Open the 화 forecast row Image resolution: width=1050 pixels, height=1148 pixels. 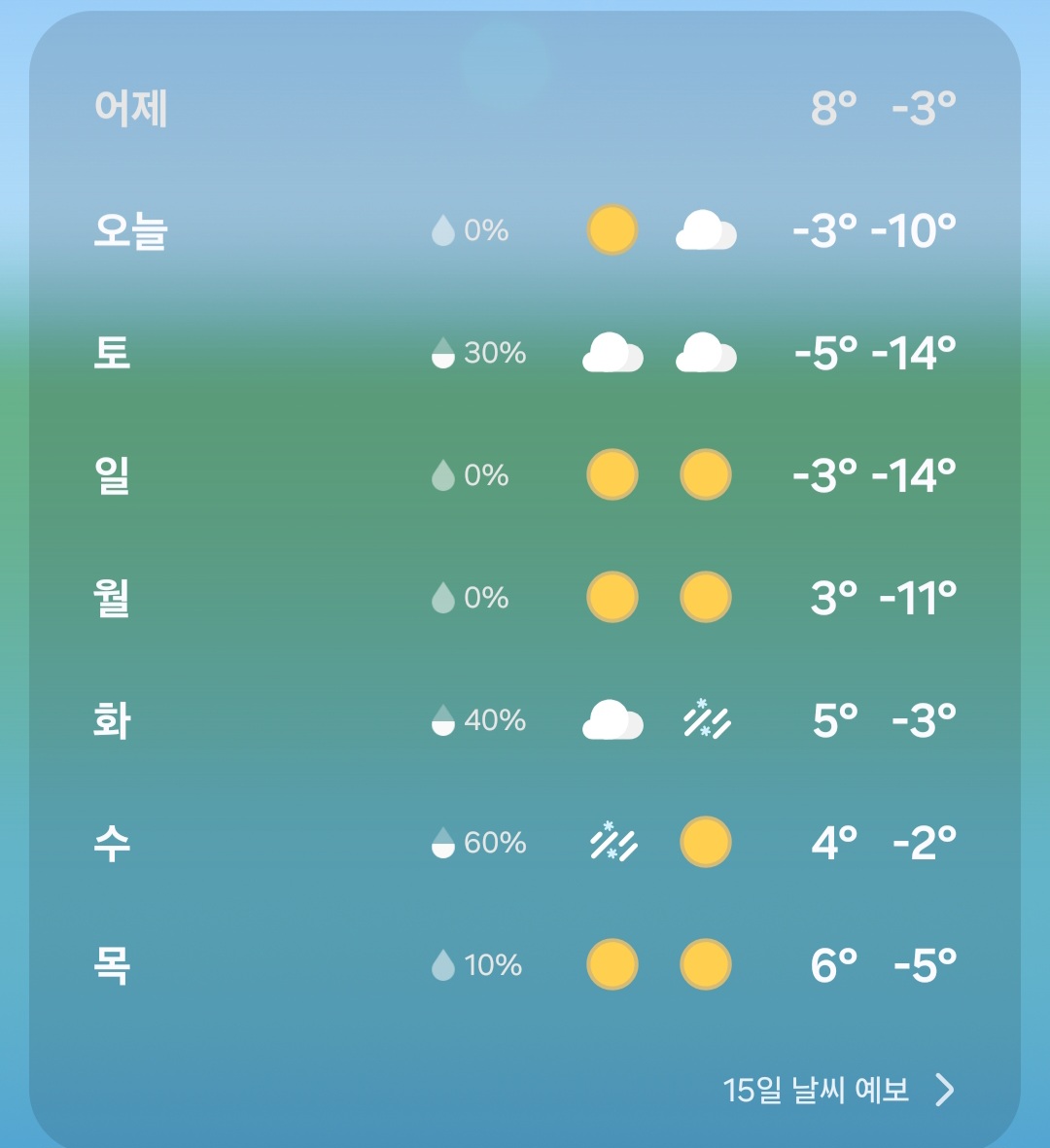click(x=525, y=719)
